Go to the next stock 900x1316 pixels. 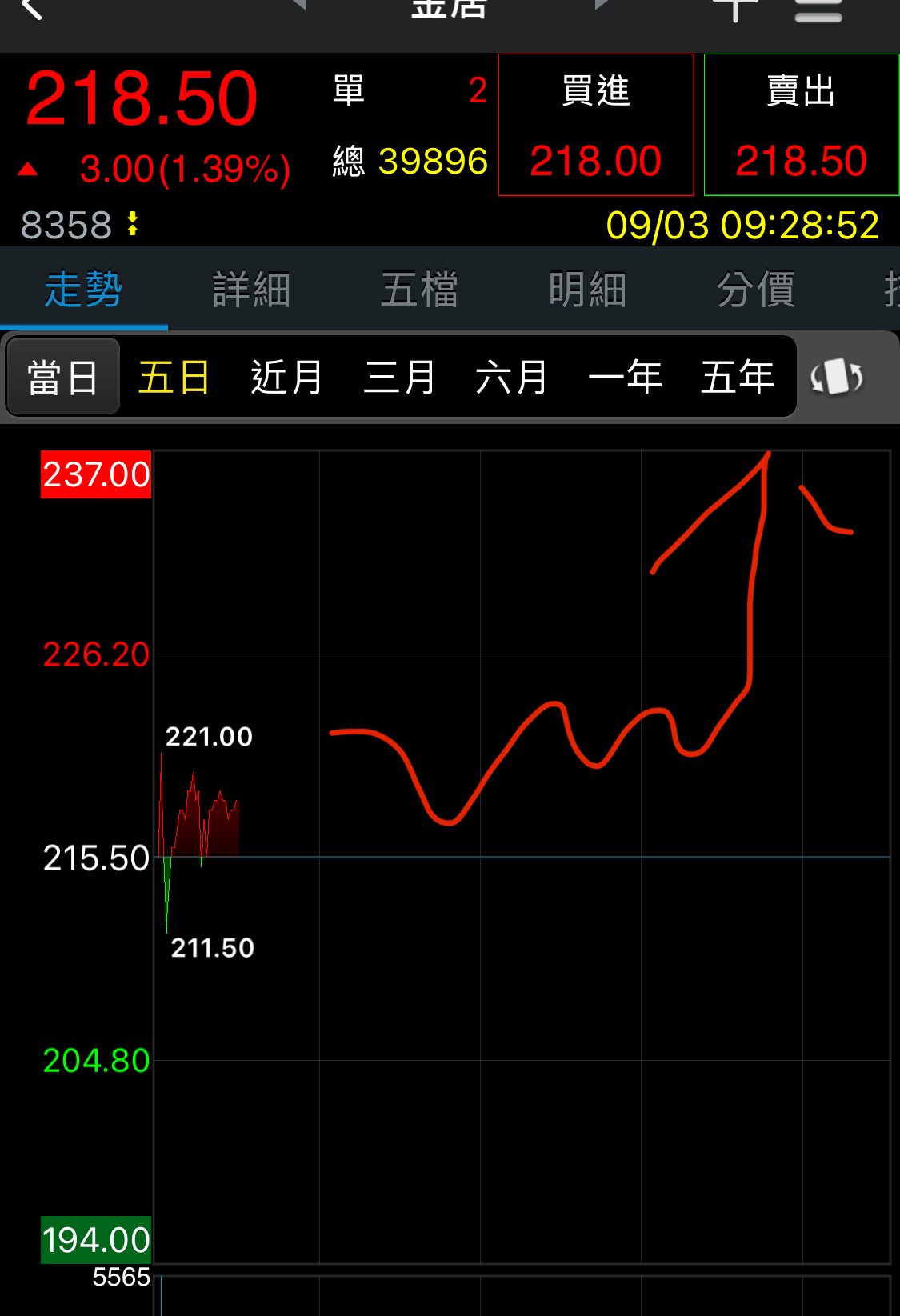click(x=602, y=5)
